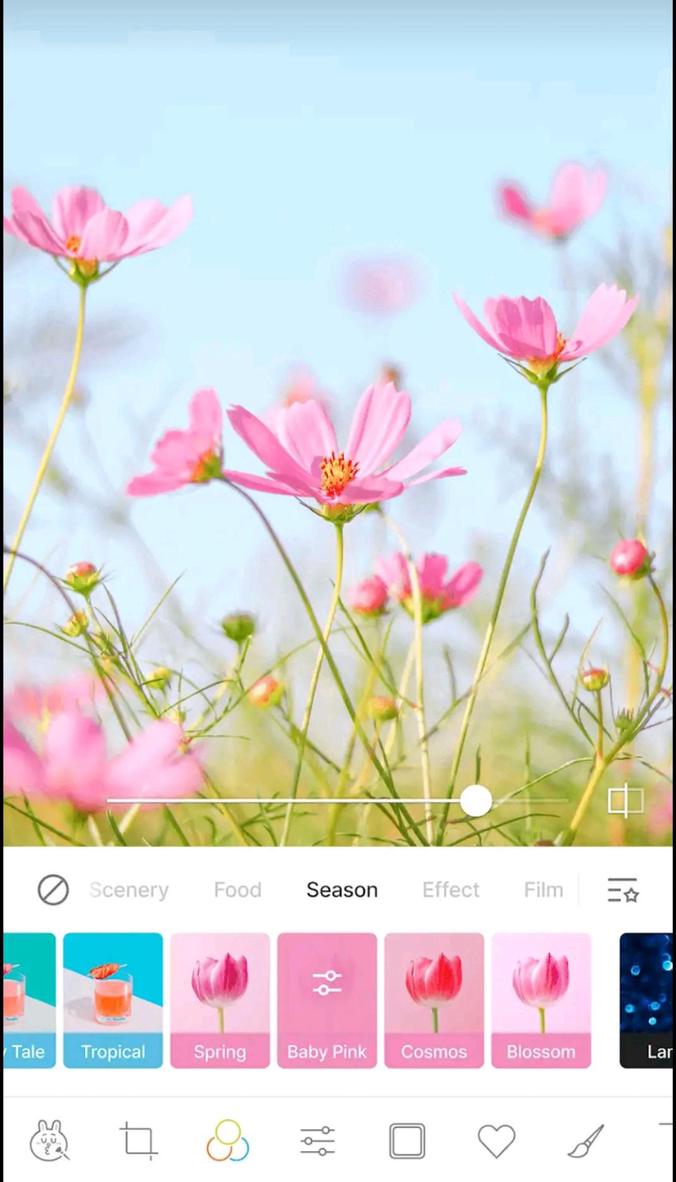
Task: Apply the Tropical filter
Action: [113, 999]
